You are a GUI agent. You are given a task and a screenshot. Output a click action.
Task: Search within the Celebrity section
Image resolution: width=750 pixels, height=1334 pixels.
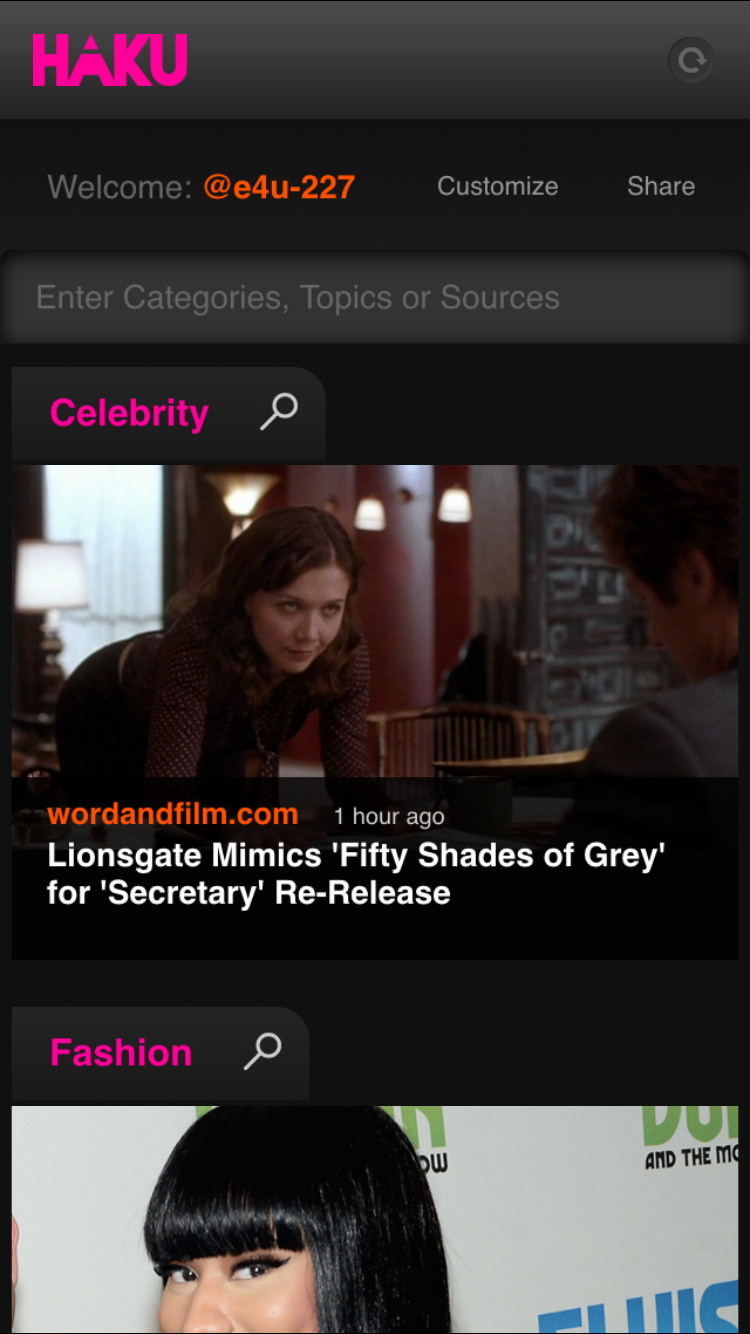click(x=279, y=411)
